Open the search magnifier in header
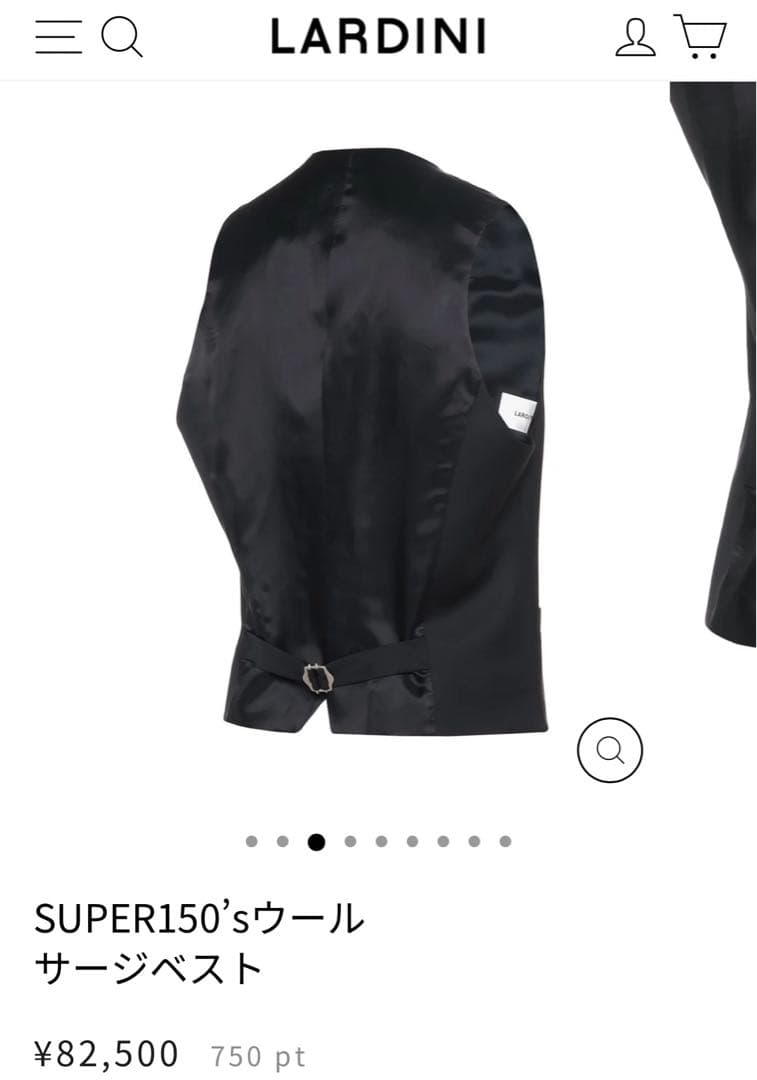The image size is (757, 1080). 122,37
